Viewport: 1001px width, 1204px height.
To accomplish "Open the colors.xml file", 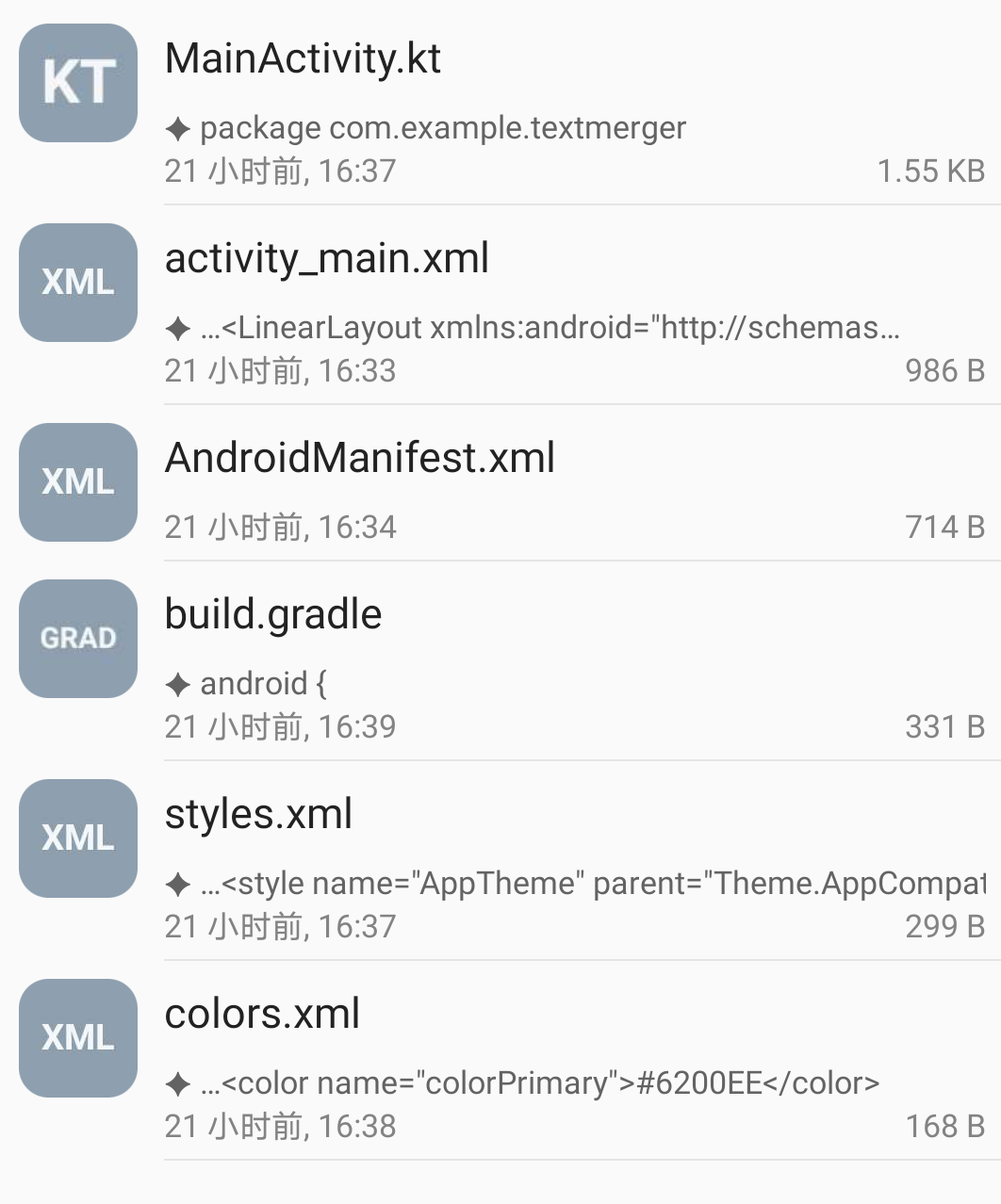I will pyautogui.click(x=262, y=1015).
